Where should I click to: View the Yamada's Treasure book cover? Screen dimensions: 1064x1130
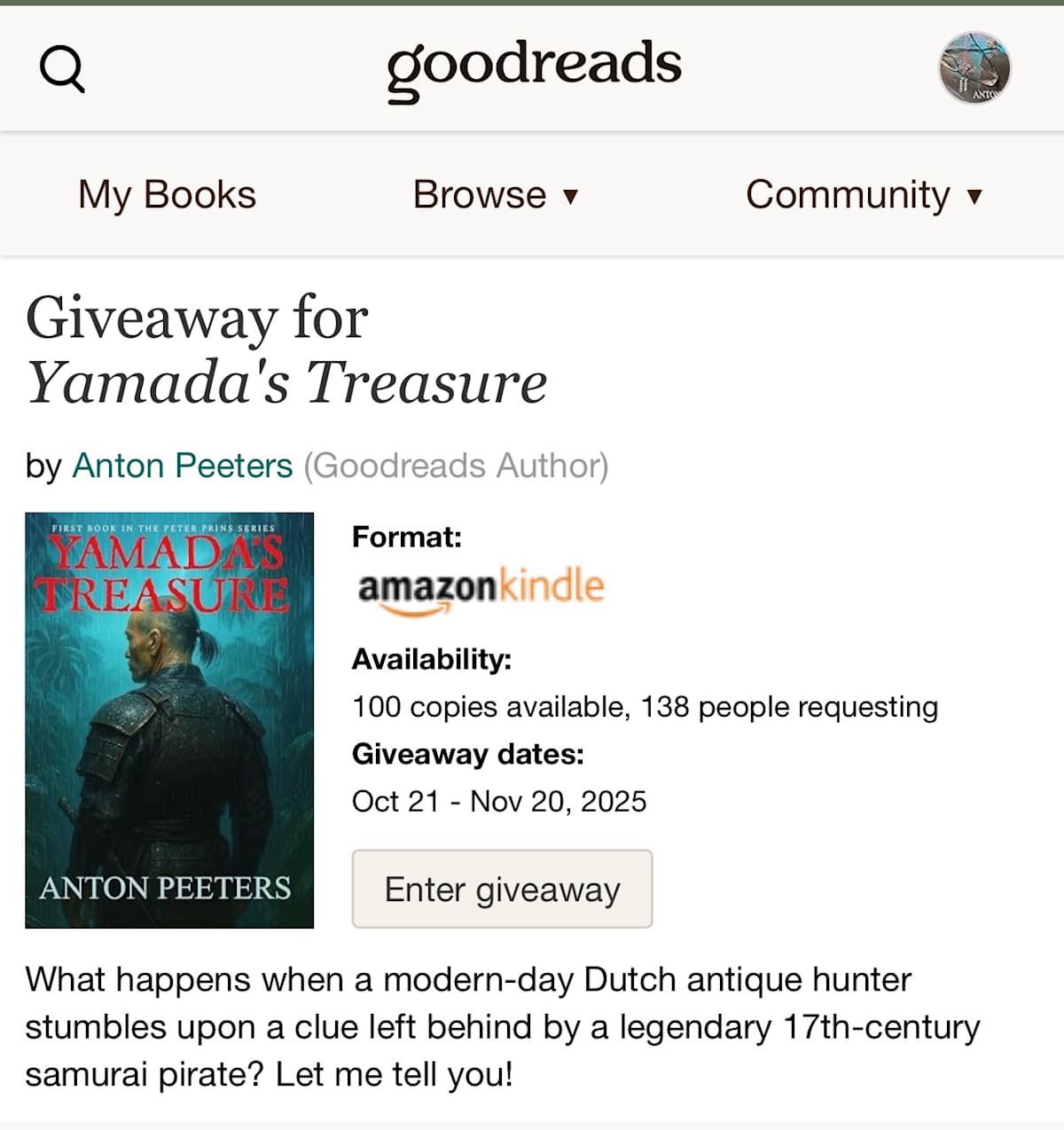click(169, 720)
